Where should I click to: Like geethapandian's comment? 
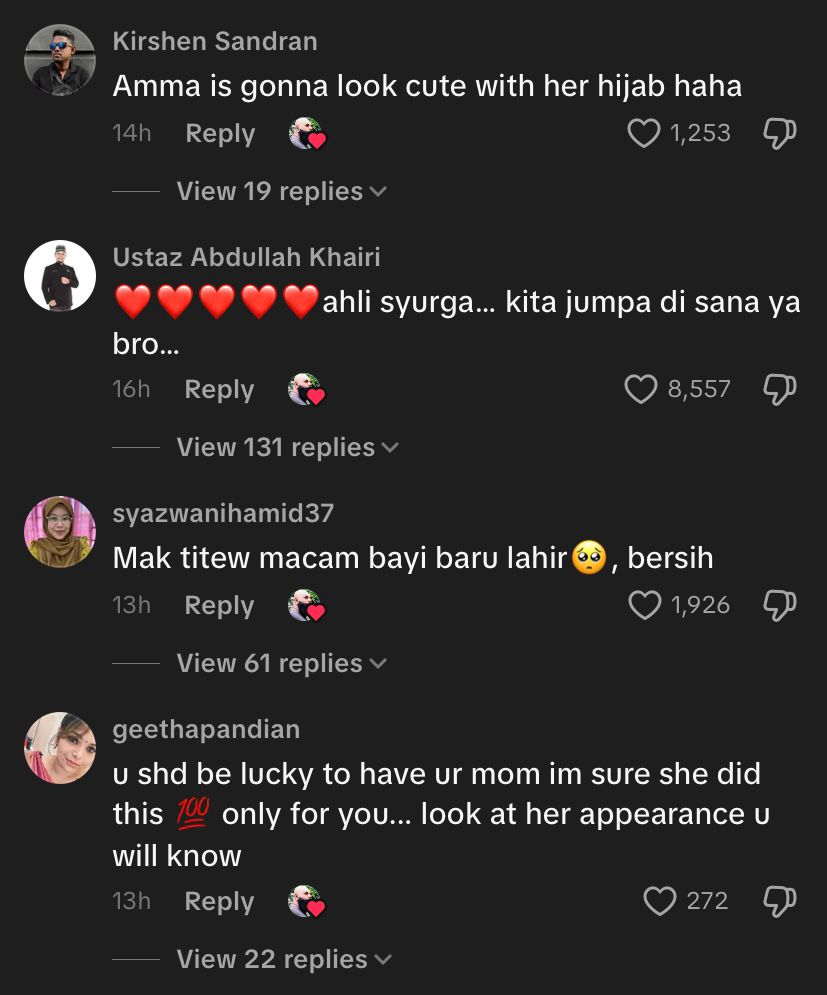click(660, 901)
